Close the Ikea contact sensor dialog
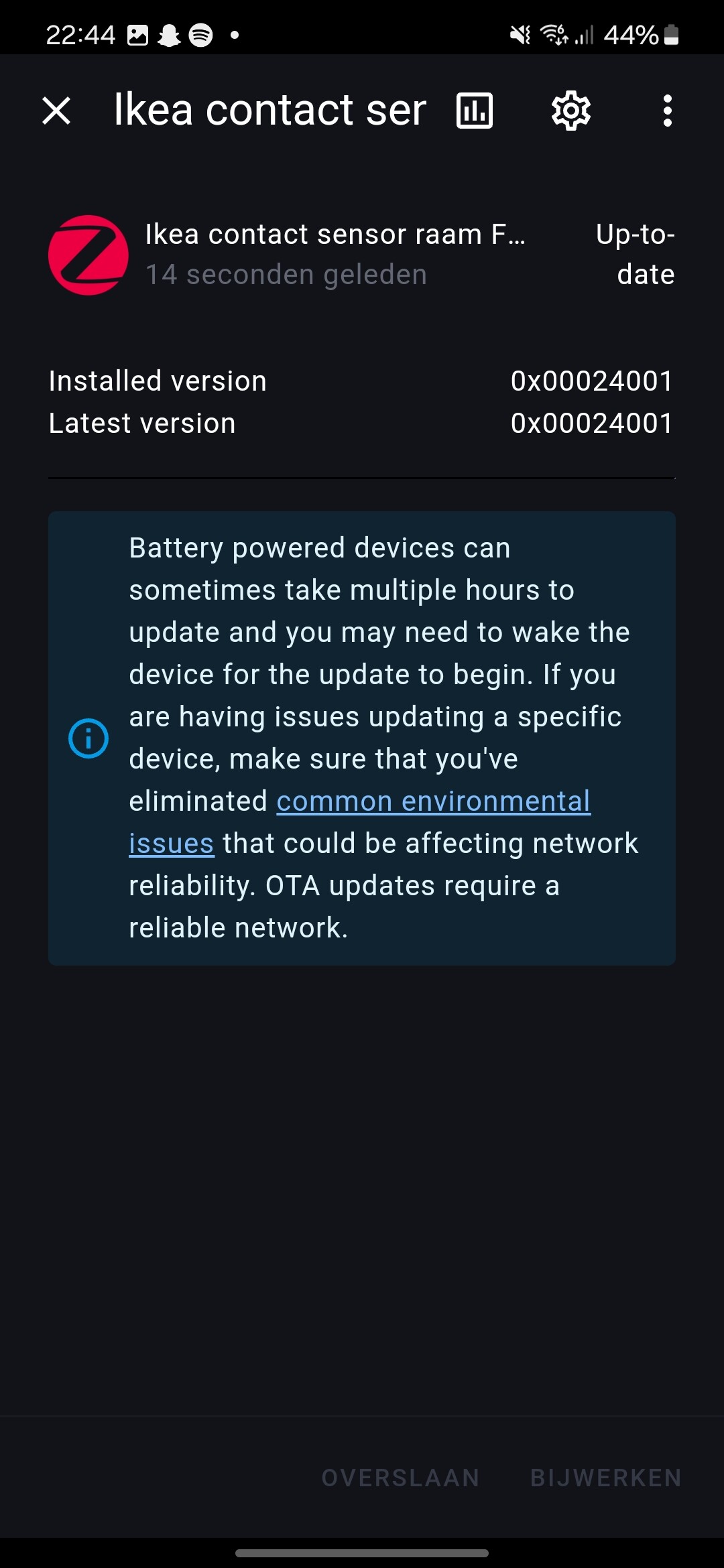724x1568 pixels. click(x=56, y=111)
